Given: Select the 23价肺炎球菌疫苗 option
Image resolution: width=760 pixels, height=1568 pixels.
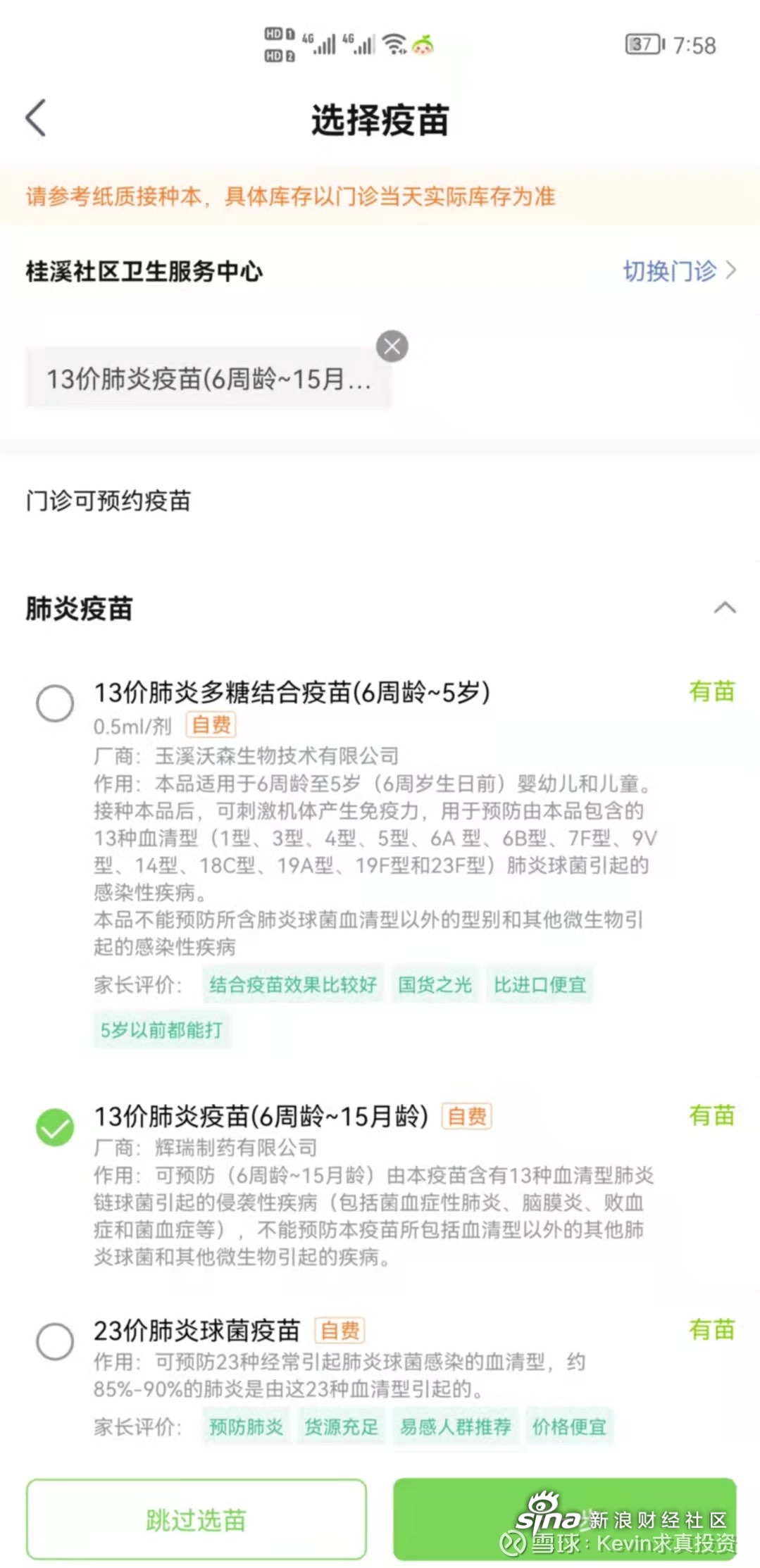Looking at the screenshot, I should [55, 1341].
